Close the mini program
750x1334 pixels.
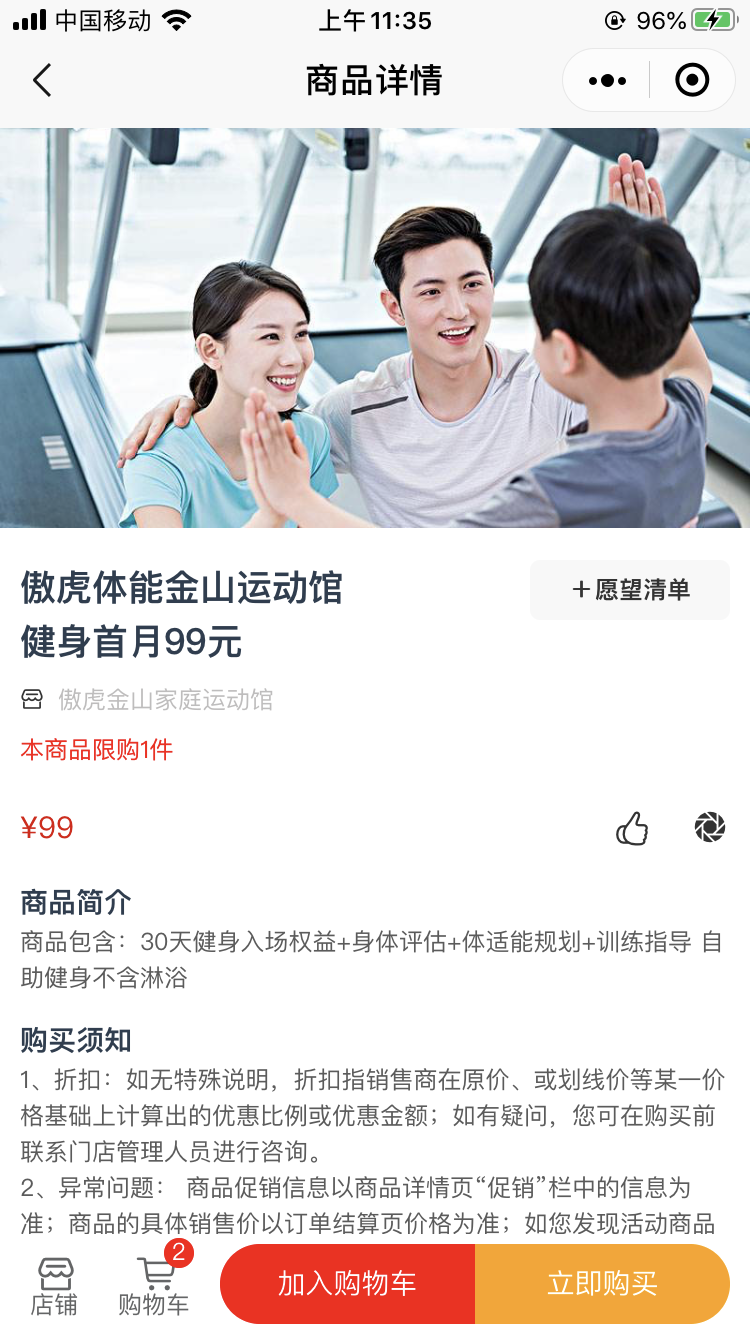692,80
